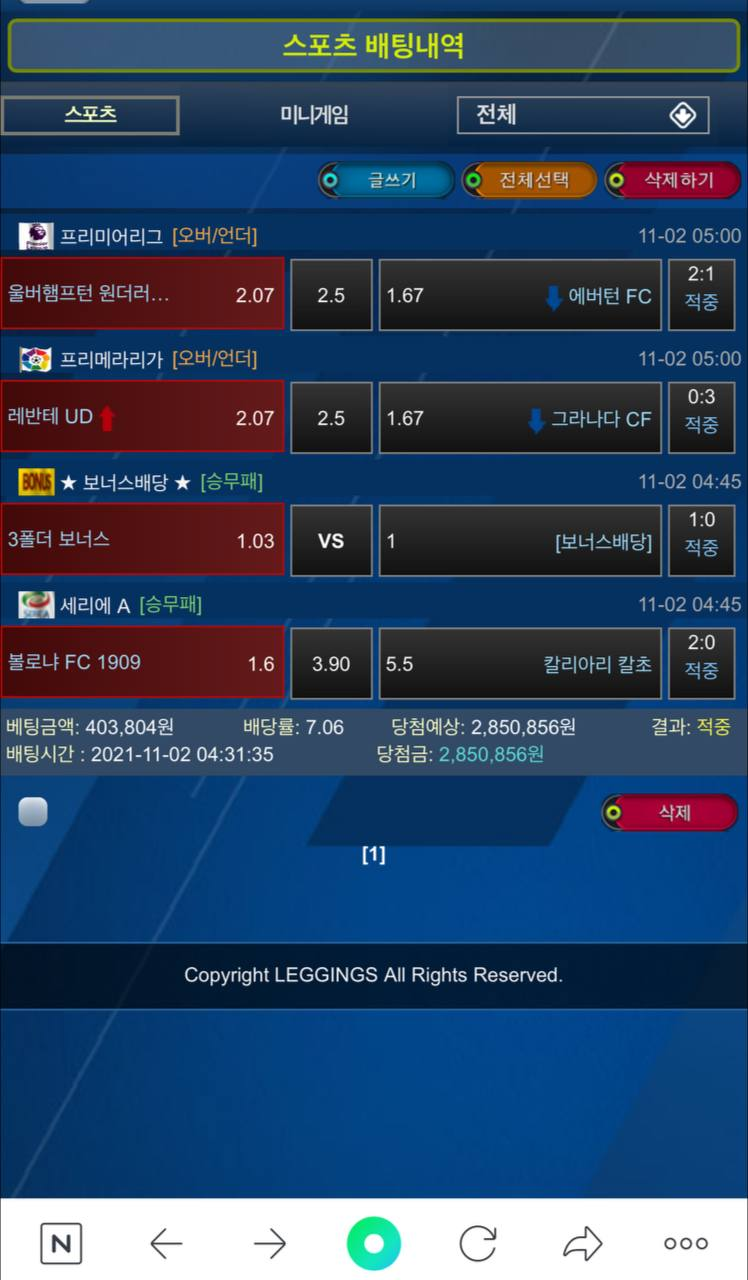Tap the green circle button in the browser bar

coord(374,1244)
